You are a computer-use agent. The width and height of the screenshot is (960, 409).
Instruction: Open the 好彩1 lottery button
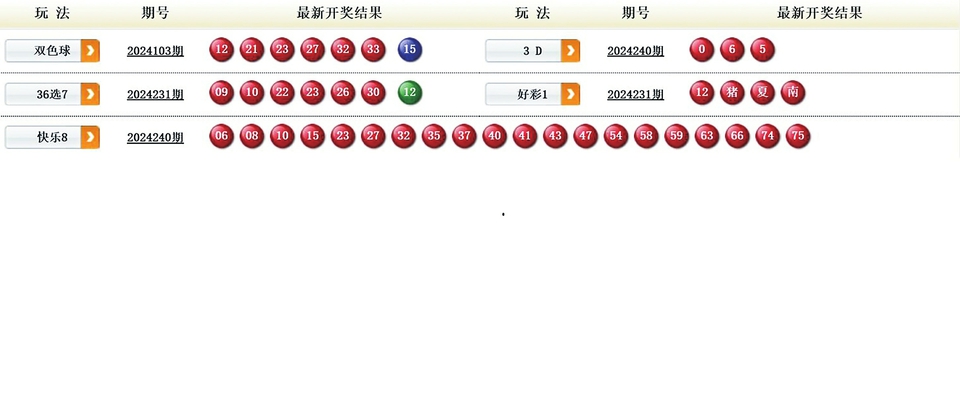click(532, 94)
